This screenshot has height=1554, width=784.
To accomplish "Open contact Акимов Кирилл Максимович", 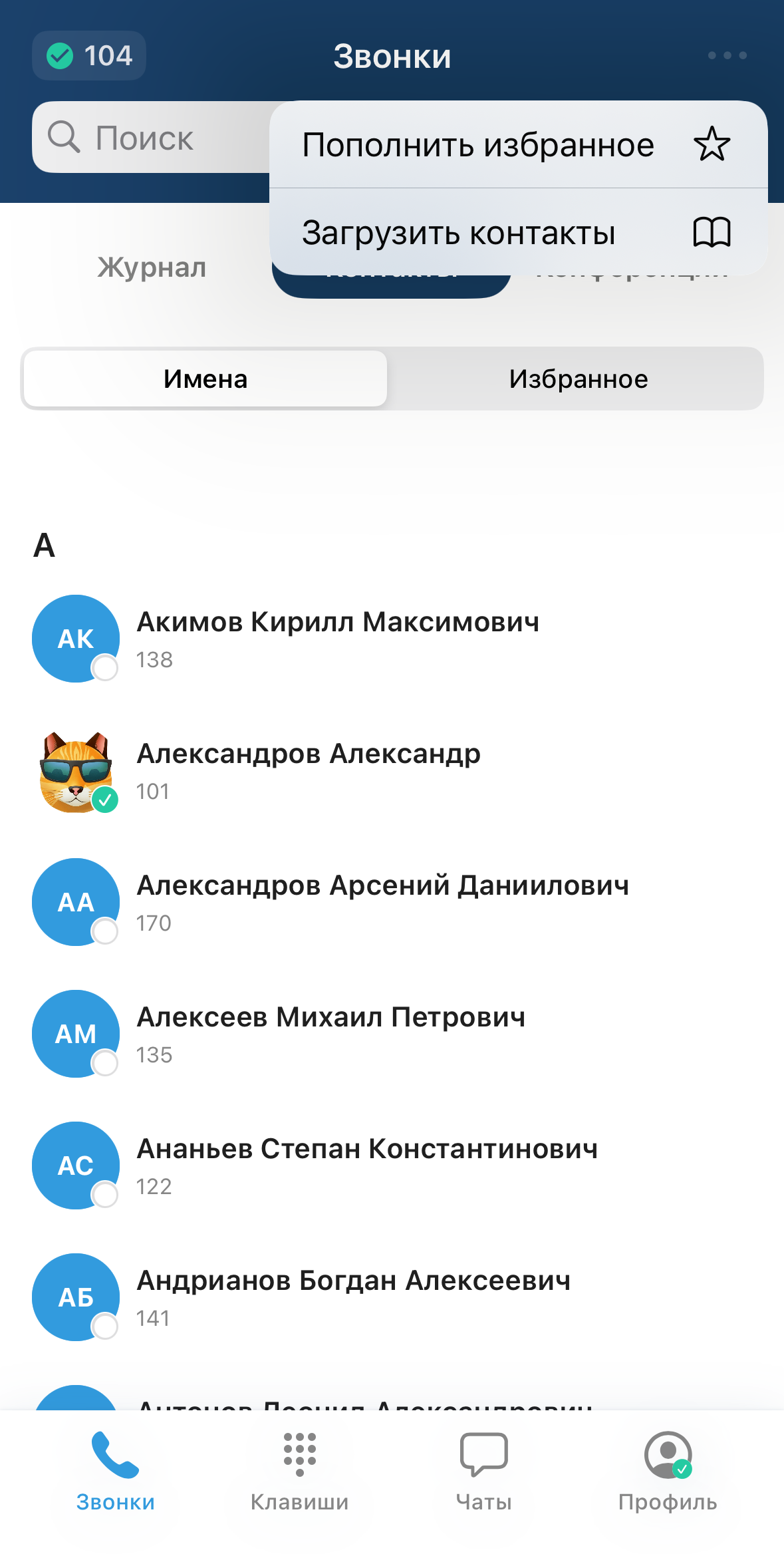I will click(x=338, y=639).
